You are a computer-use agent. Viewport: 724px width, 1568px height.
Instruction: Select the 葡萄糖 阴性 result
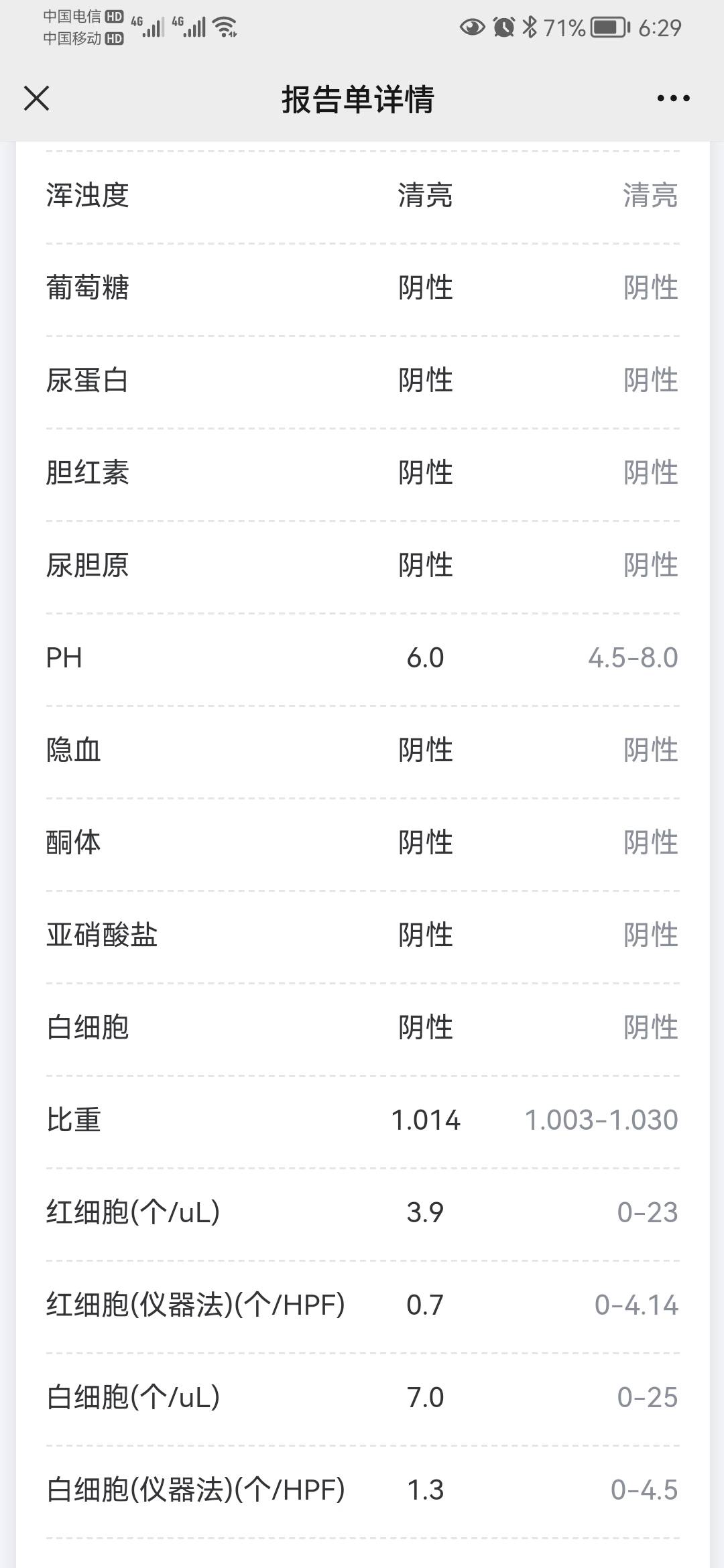pos(425,289)
